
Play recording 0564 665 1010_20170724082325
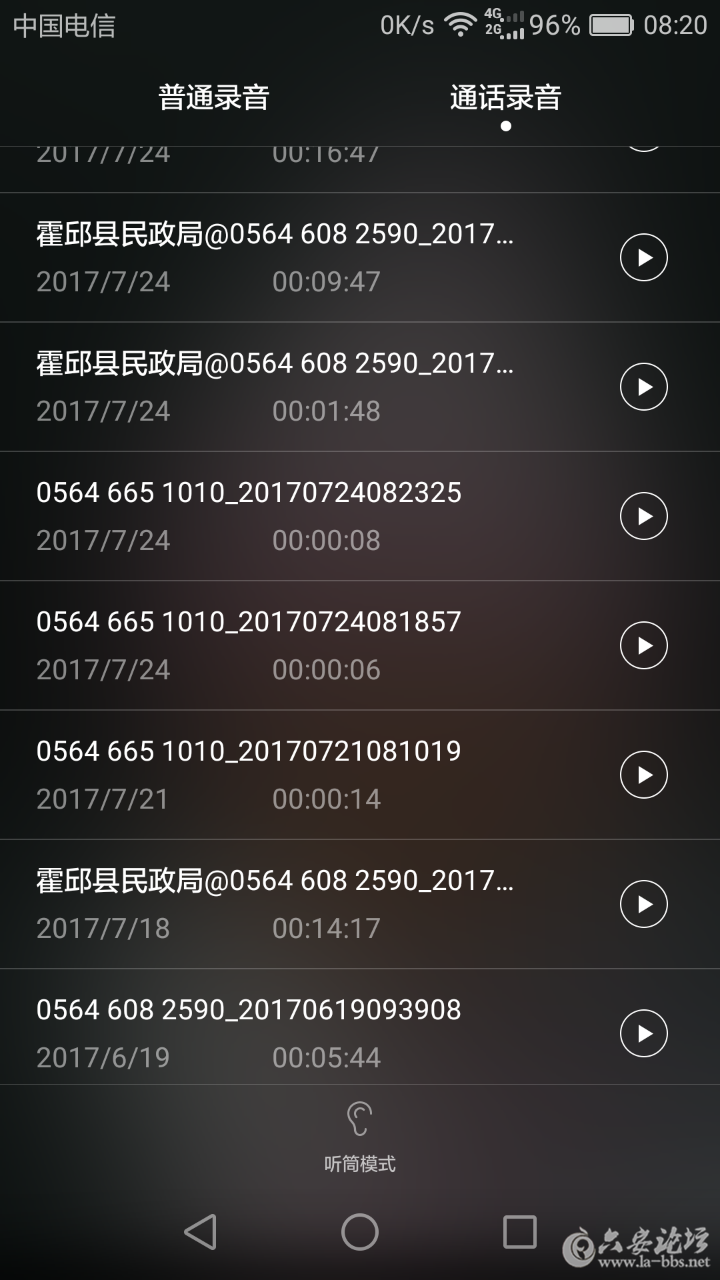(644, 516)
